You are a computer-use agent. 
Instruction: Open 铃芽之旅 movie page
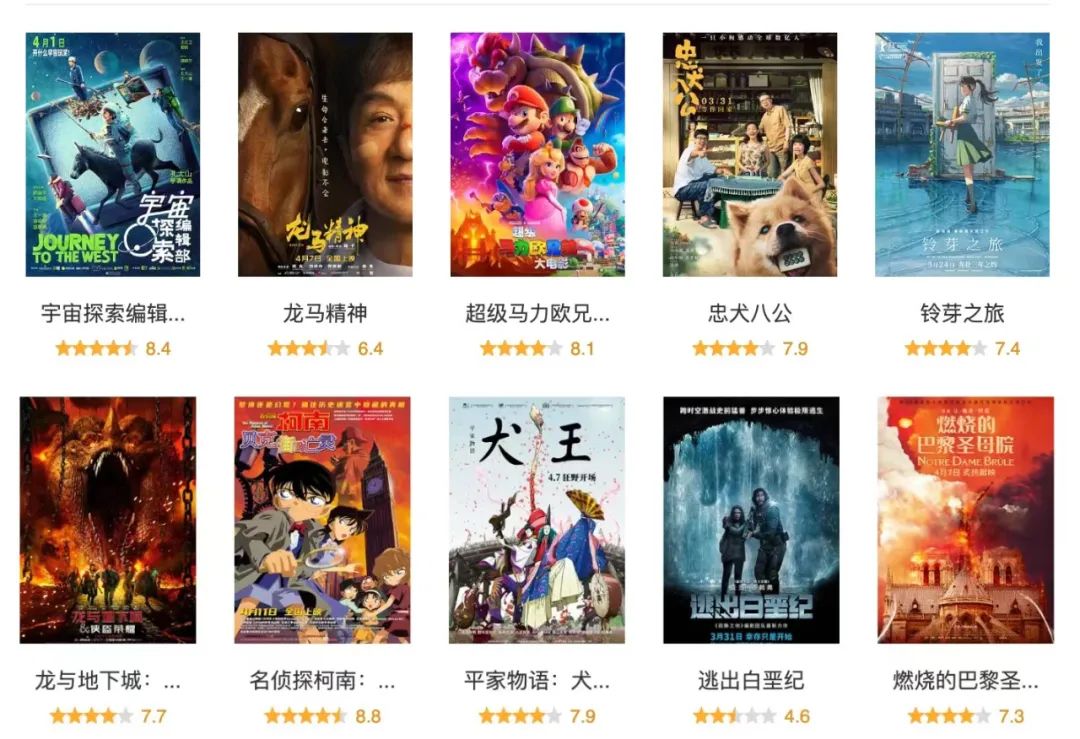pos(962,155)
